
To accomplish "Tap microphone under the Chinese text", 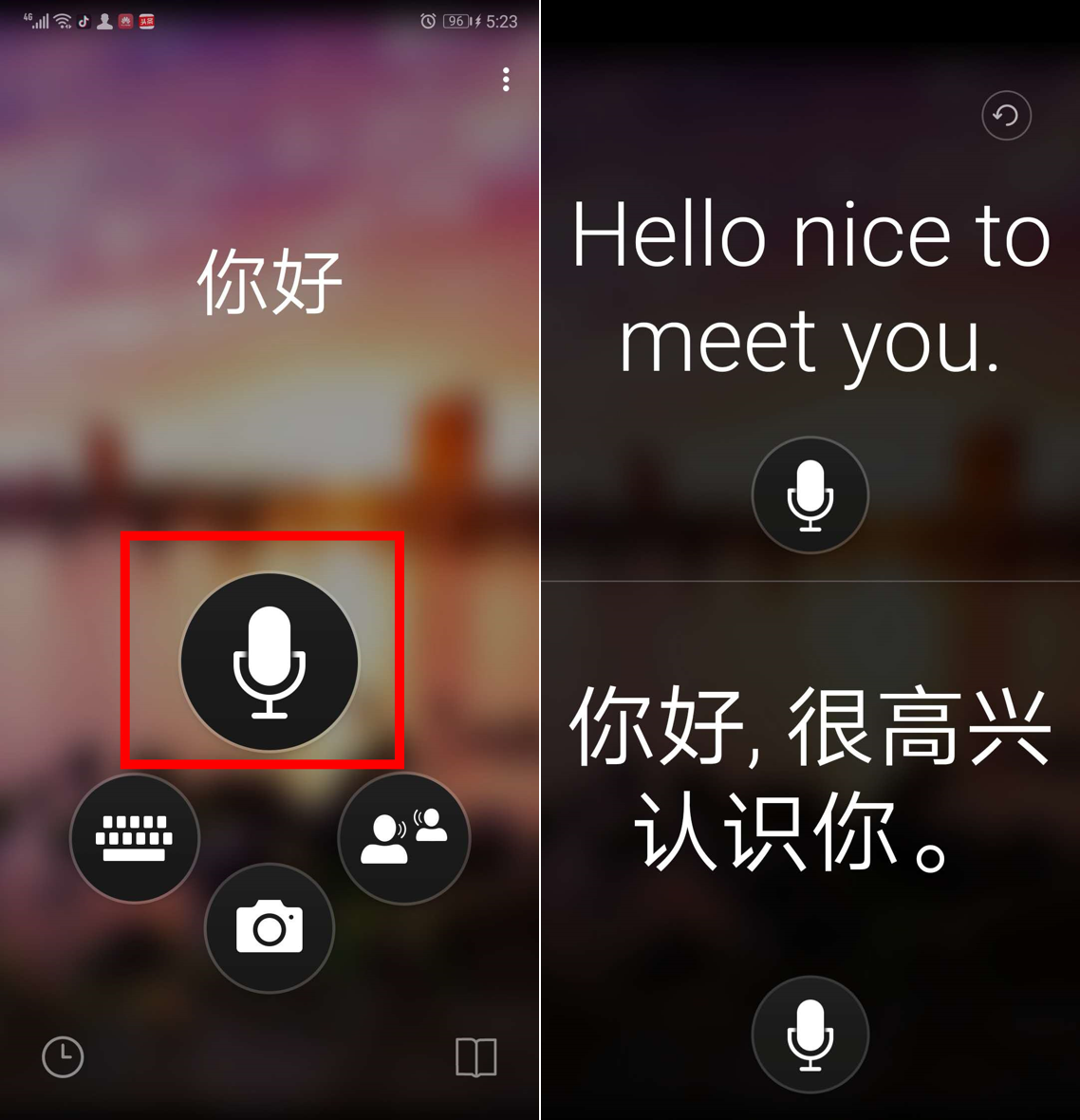I will point(810,1034).
